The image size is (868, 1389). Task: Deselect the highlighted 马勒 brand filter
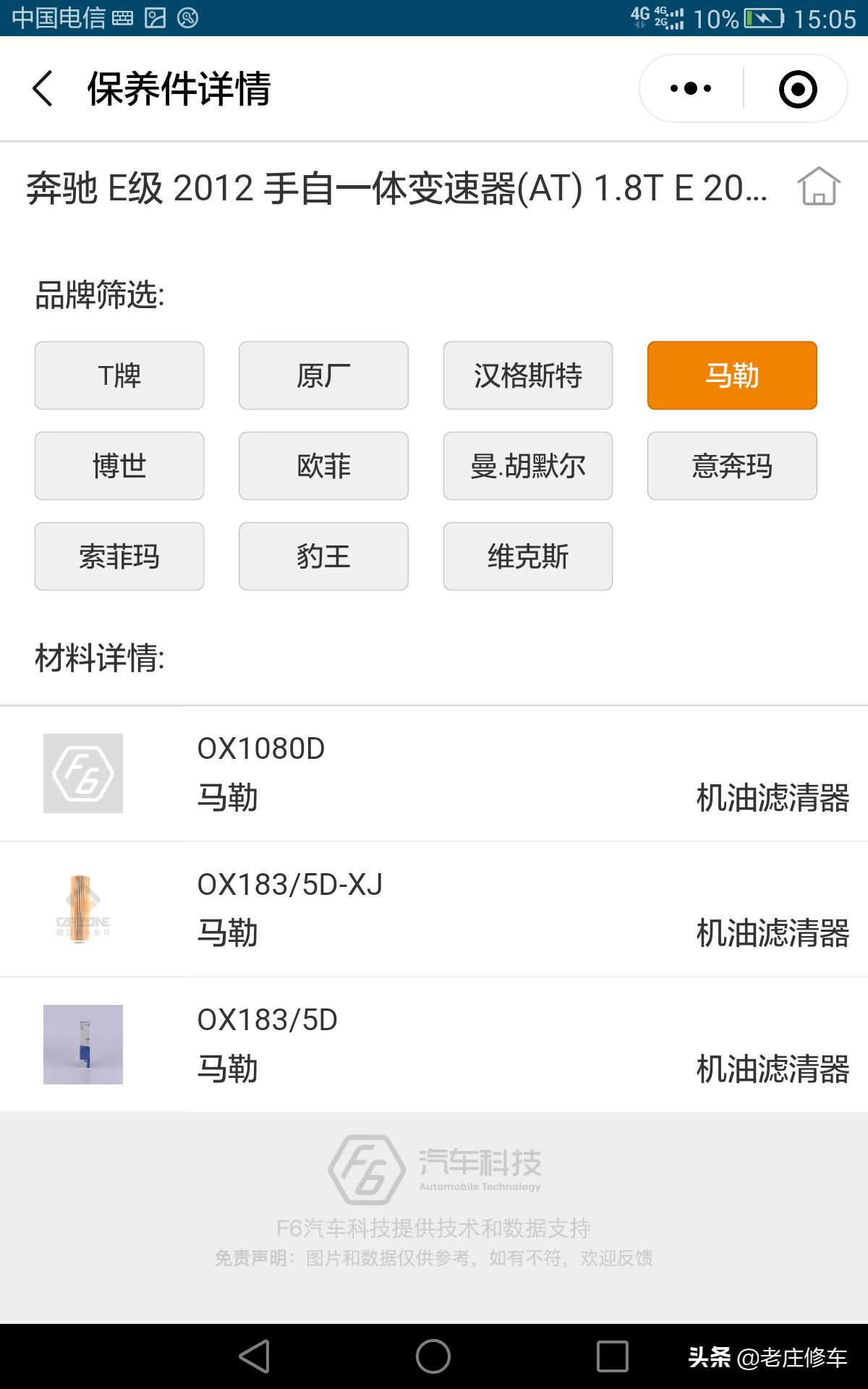pos(732,375)
